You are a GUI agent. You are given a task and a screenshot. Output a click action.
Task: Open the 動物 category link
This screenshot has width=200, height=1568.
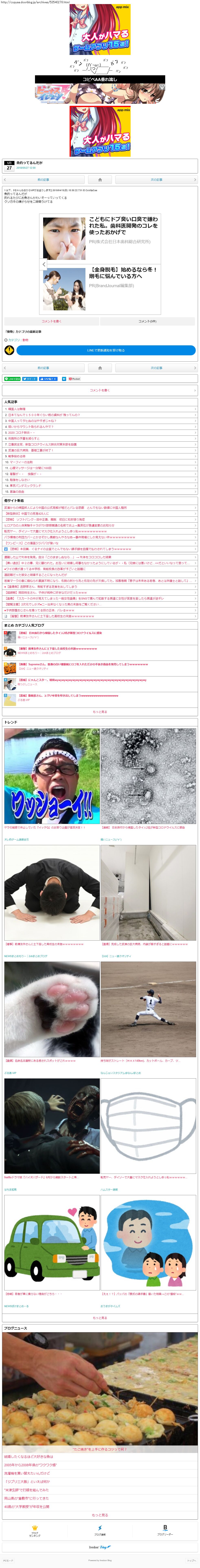[25, 340]
